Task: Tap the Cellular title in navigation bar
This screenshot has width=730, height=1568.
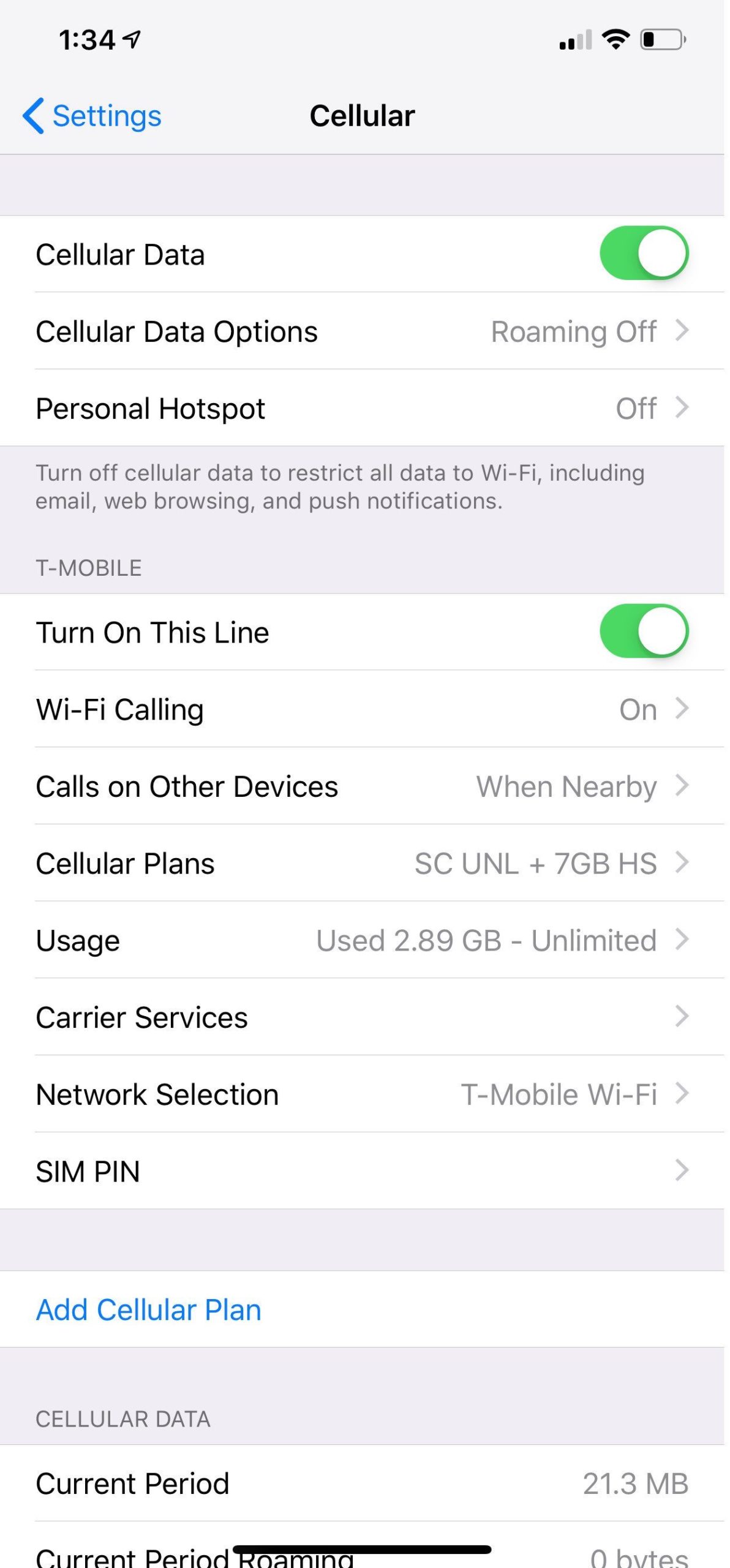Action: click(363, 115)
